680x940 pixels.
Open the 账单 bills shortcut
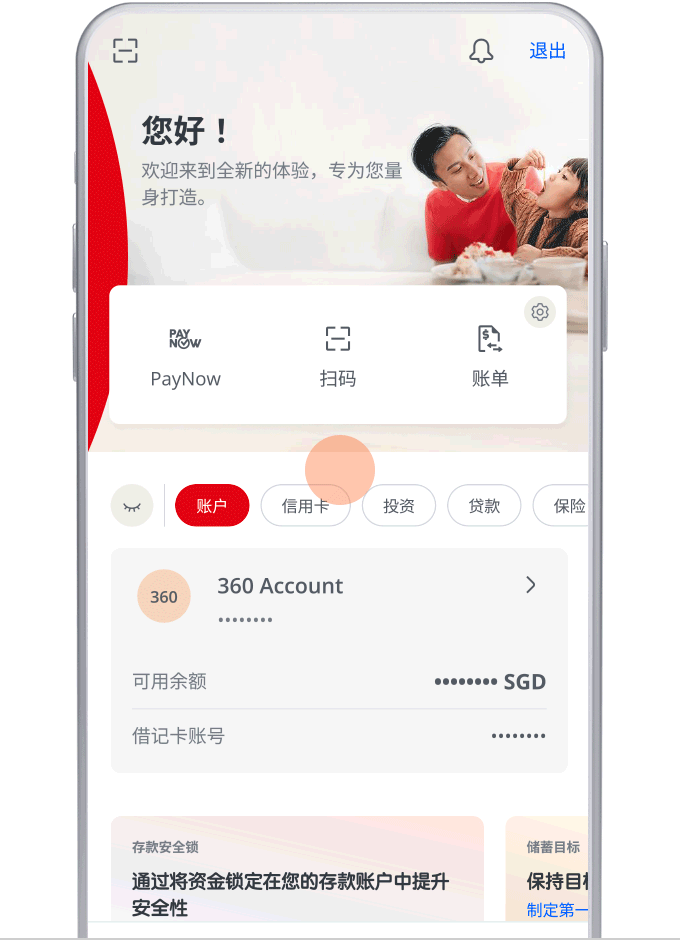coord(490,356)
